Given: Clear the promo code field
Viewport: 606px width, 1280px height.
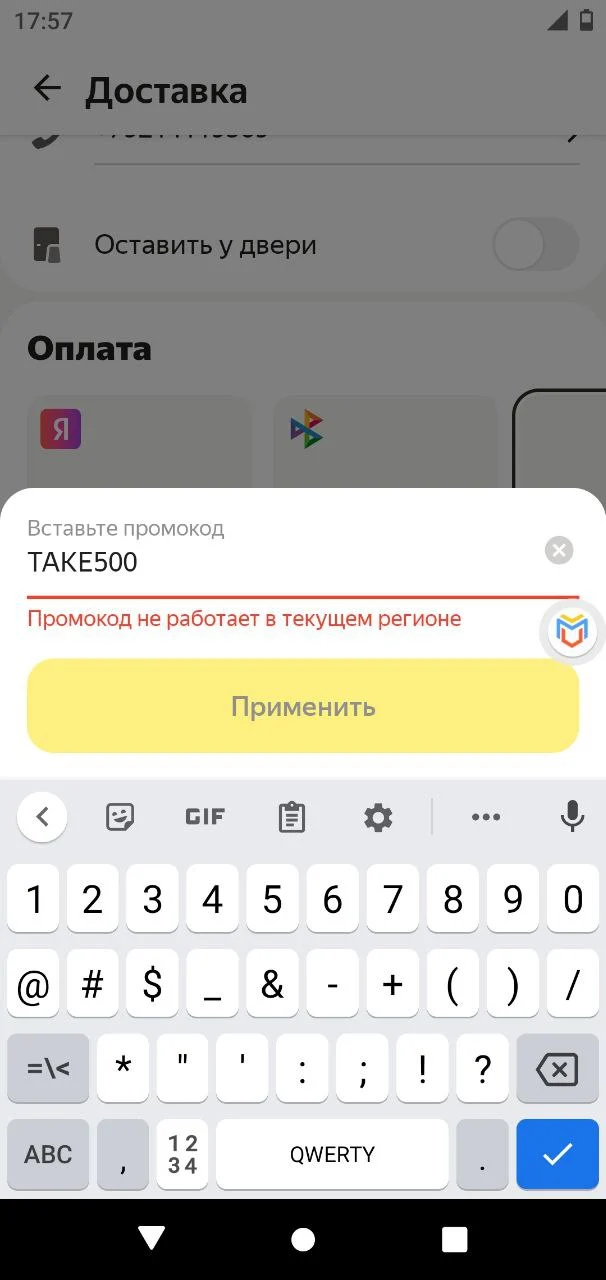Looking at the screenshot, I should coord(559,550).
